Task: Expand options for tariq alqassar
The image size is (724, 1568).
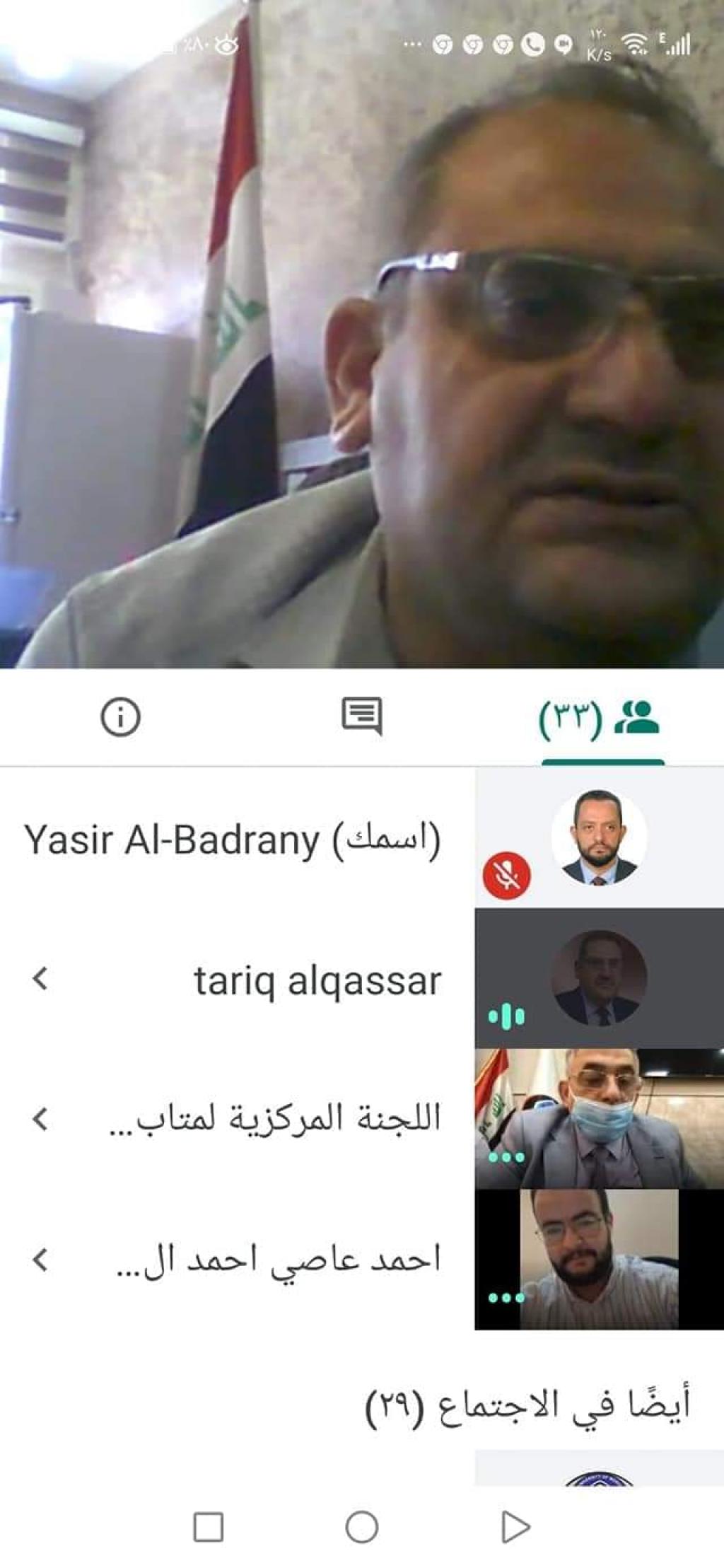Action: [x=40, y=979]
